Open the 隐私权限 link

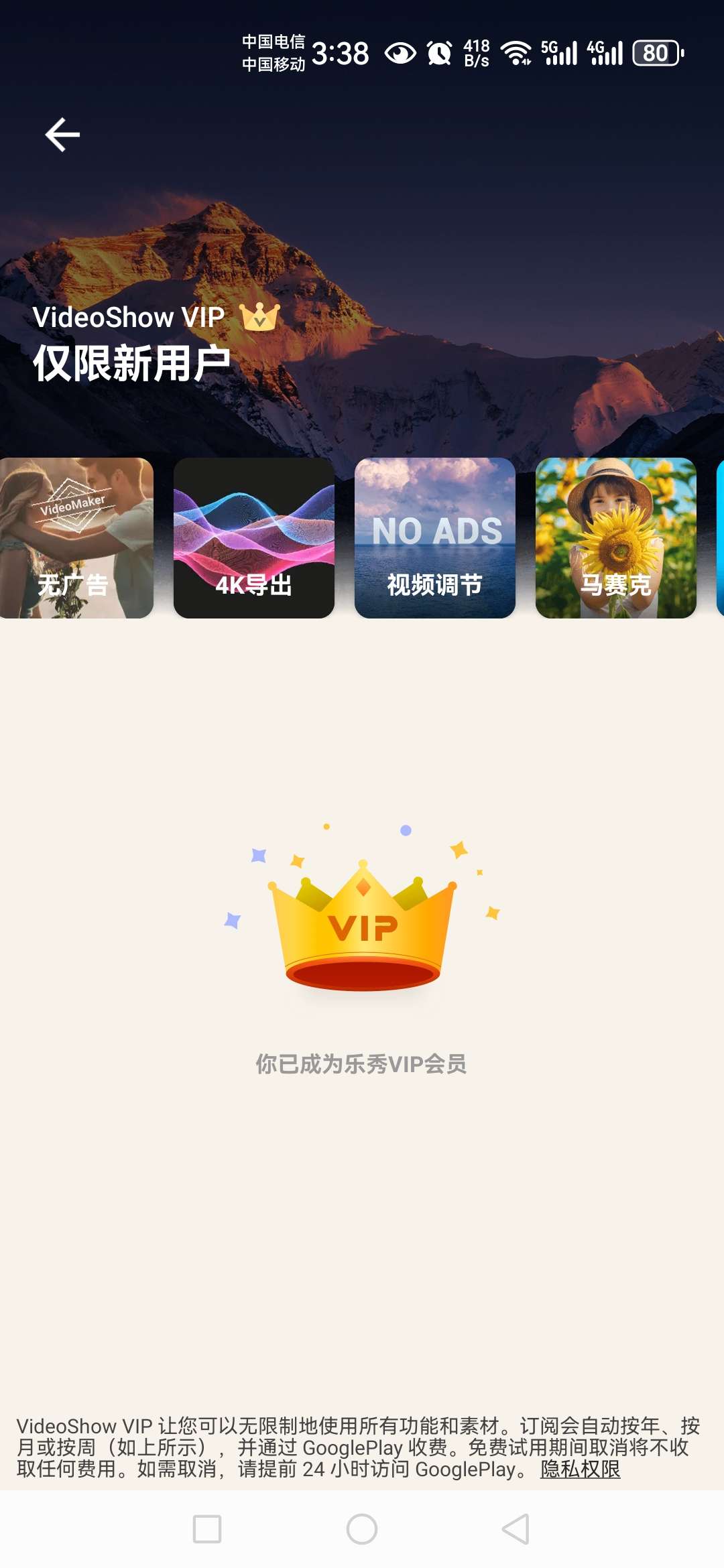tap(580, 1469)
